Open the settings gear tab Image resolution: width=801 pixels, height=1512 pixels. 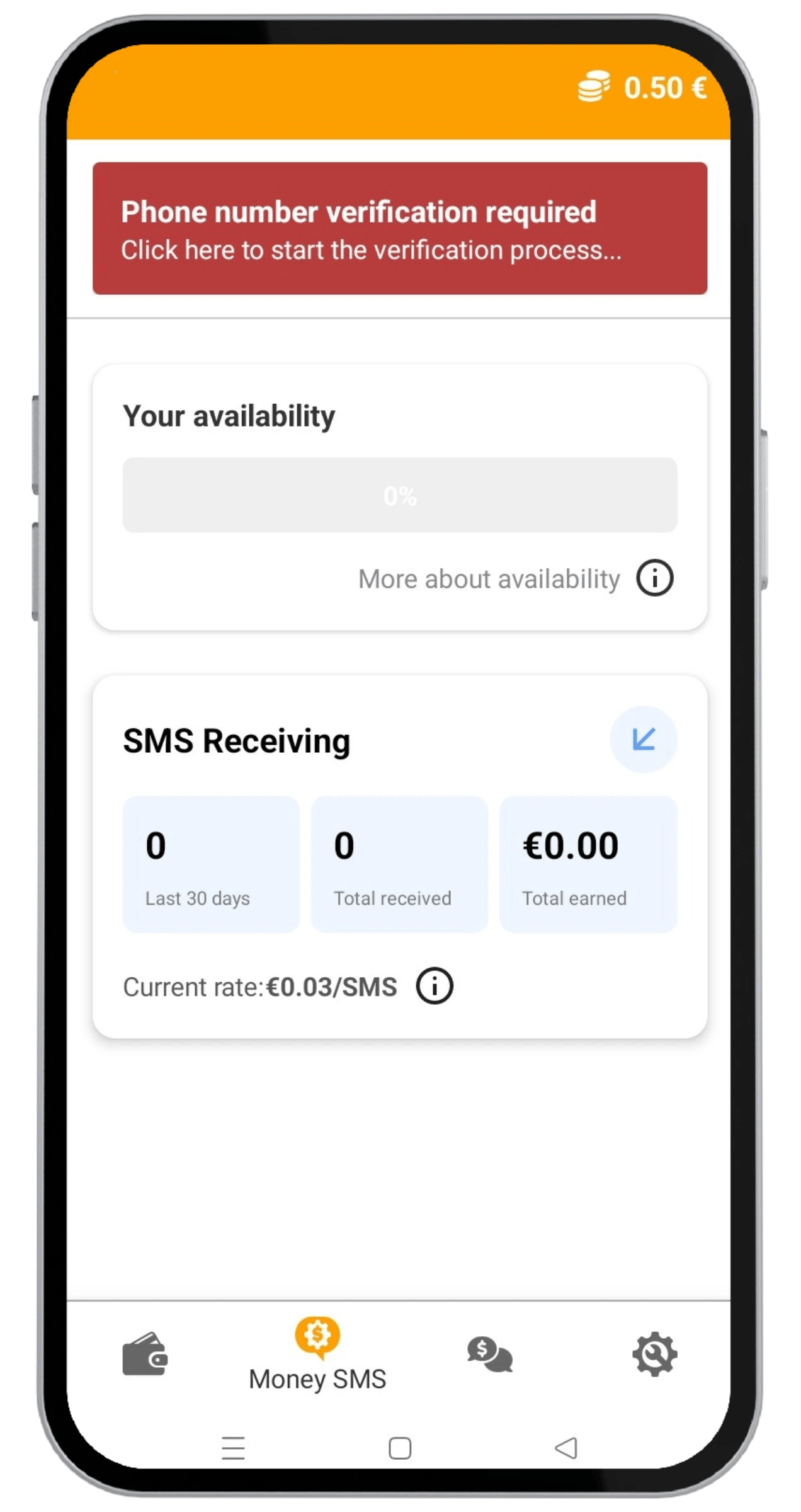[x=654, y=1354]
